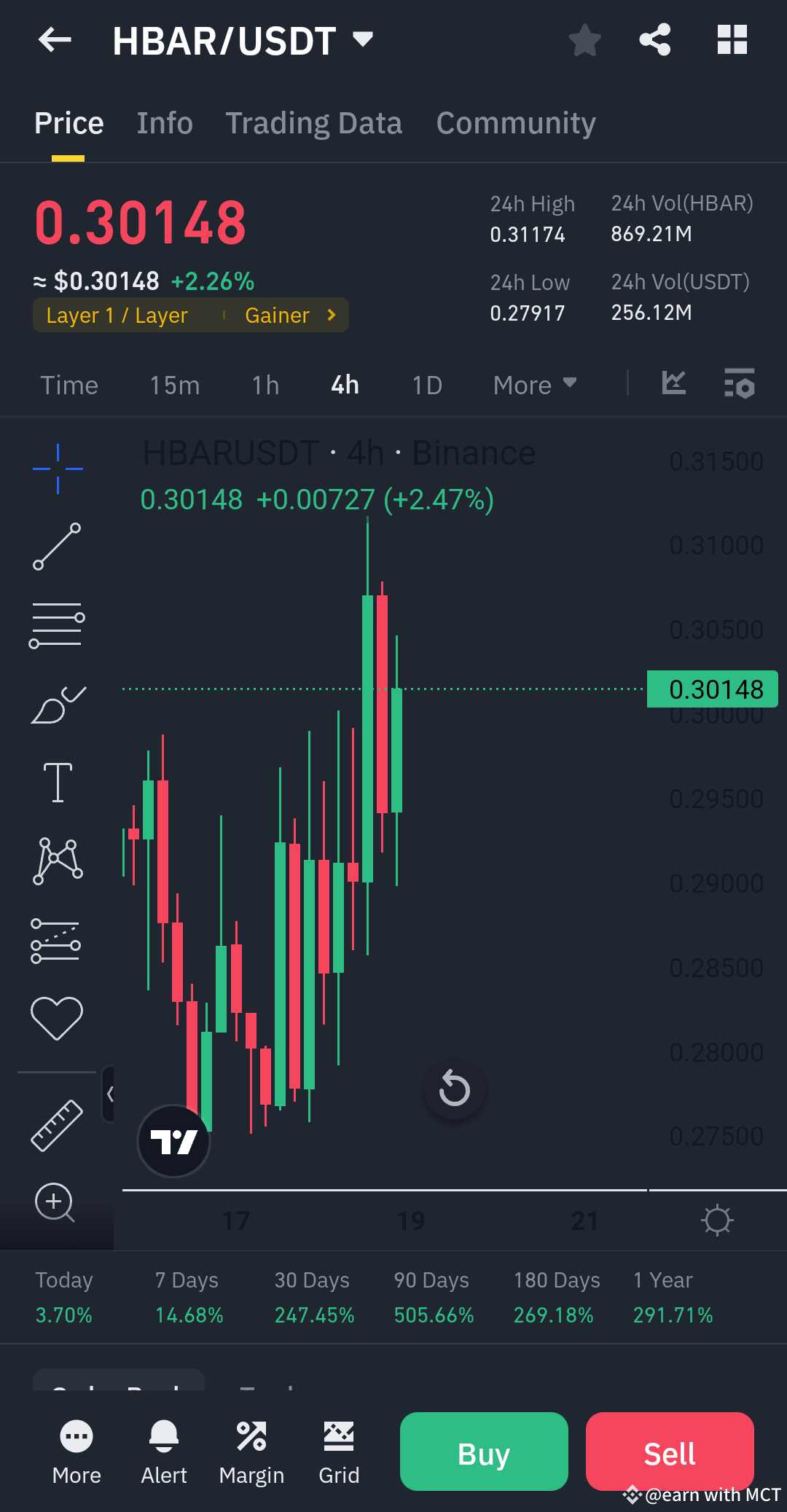Select the trend line drawing tool
787x1512 pixels.
[x=58, y=547]
